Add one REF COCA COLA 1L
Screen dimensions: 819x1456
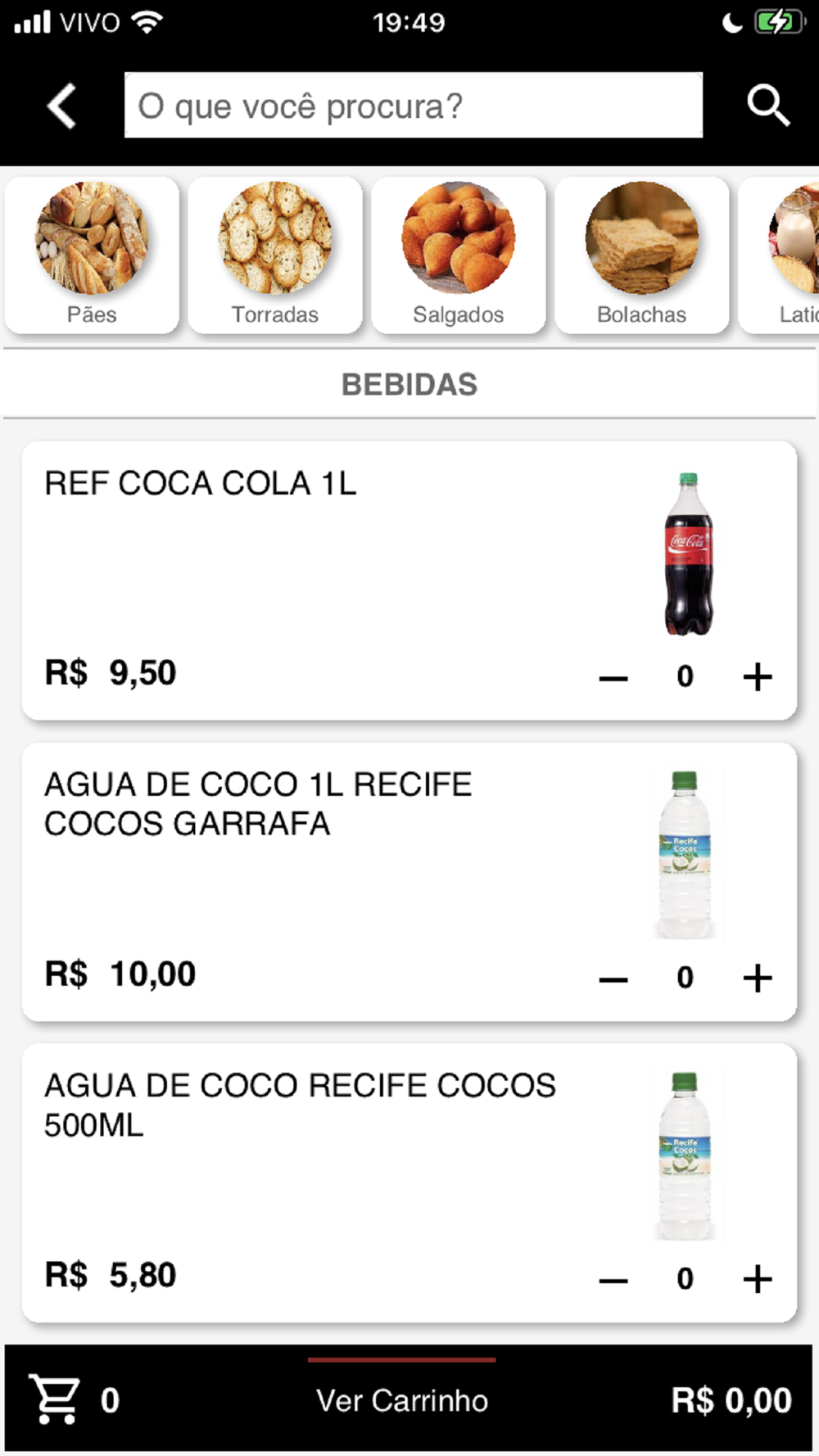758,676
